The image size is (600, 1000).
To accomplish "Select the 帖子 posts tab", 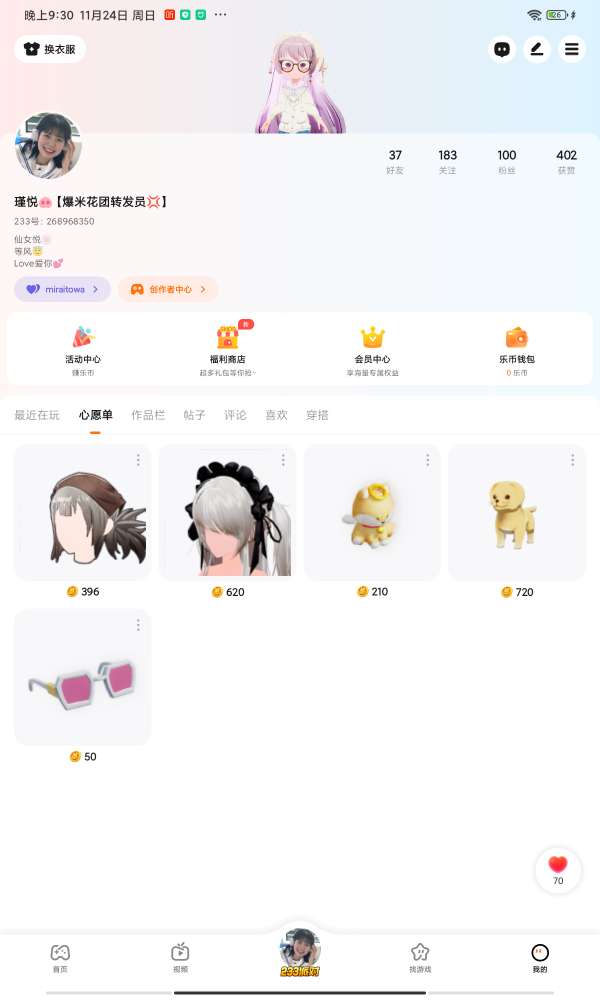I will pyautogui.click(x=194, y=415).
